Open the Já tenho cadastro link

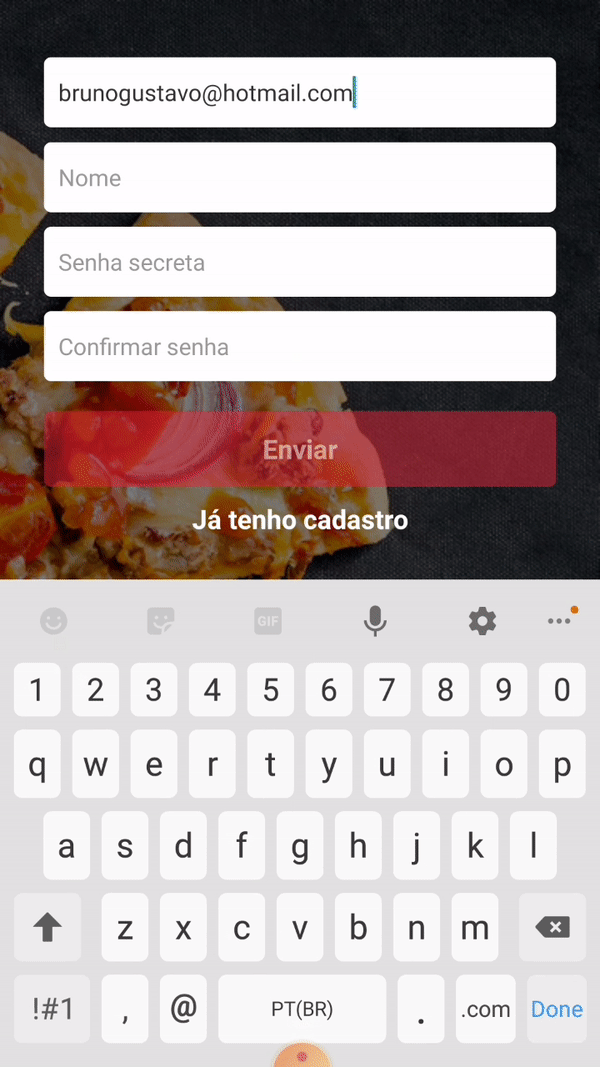tap(299, 521)
